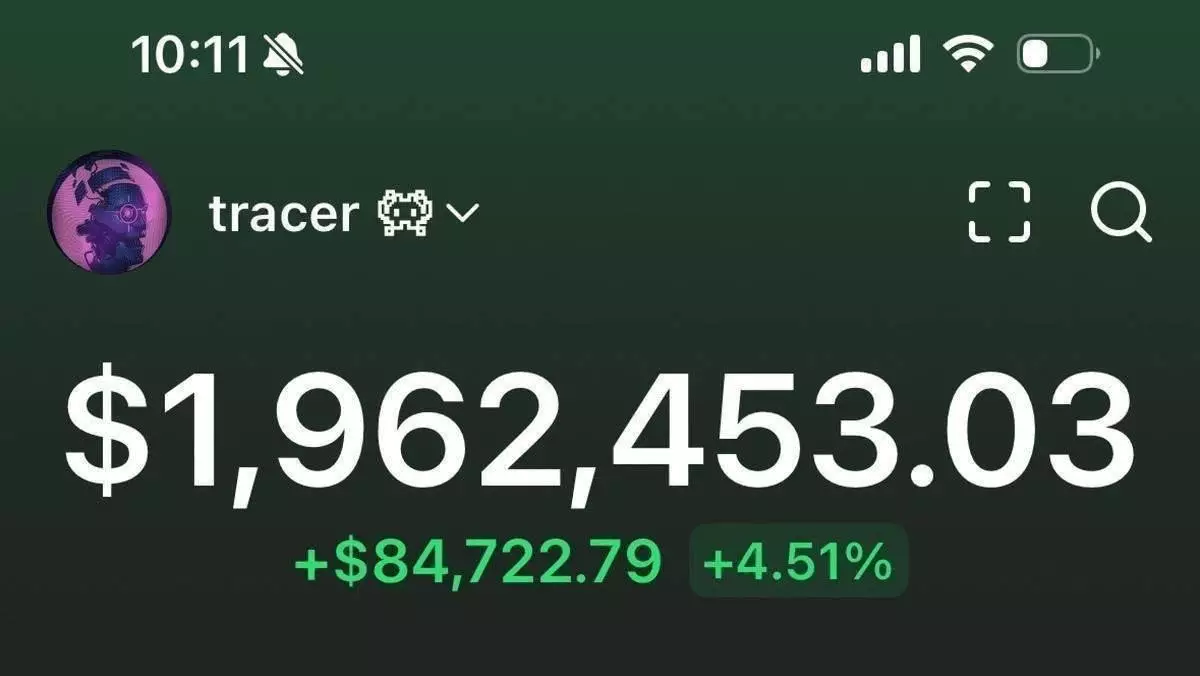Expand the tracer account dropdown
This screenshot has width=1200, height=676.
coord(462,213)
